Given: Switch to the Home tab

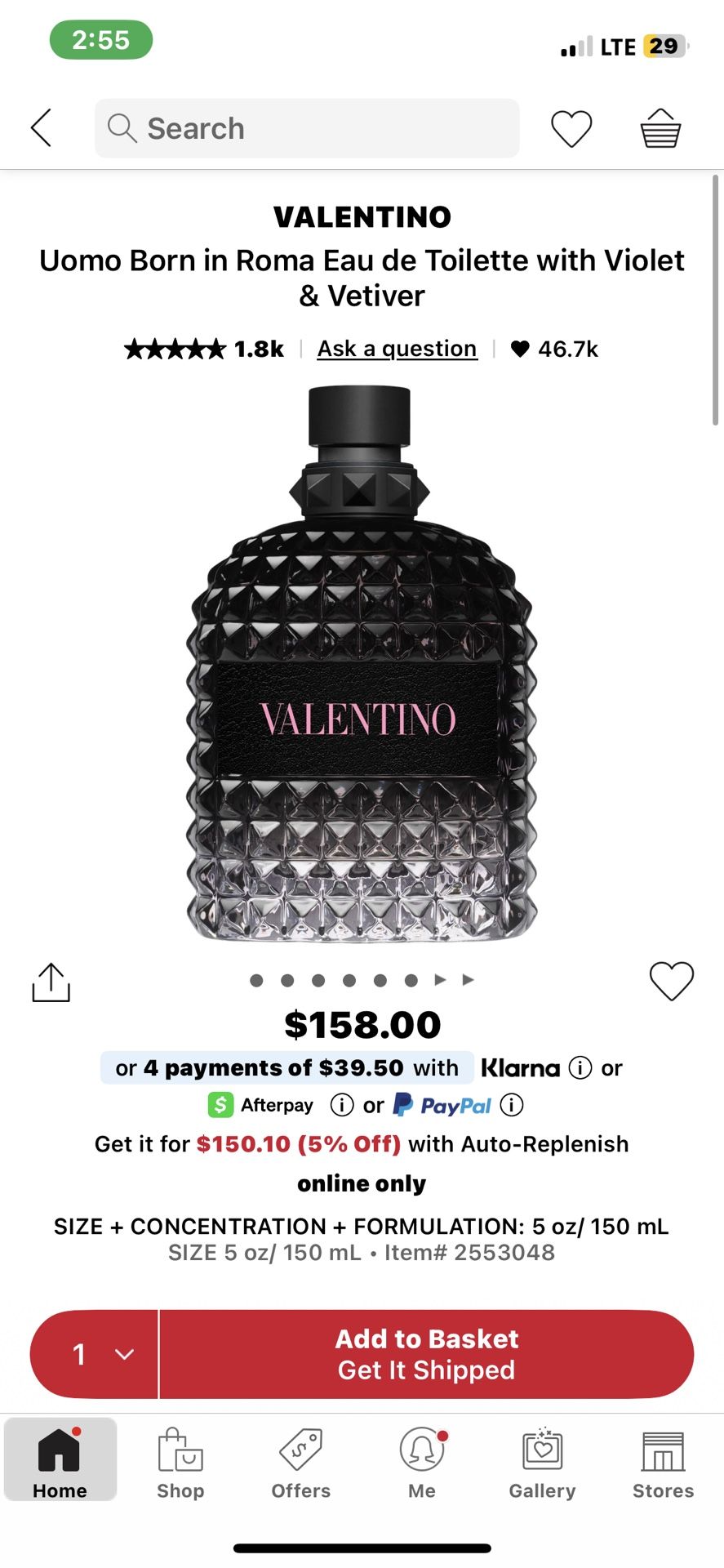Looking at the screenshot, I should point(60,1463).
